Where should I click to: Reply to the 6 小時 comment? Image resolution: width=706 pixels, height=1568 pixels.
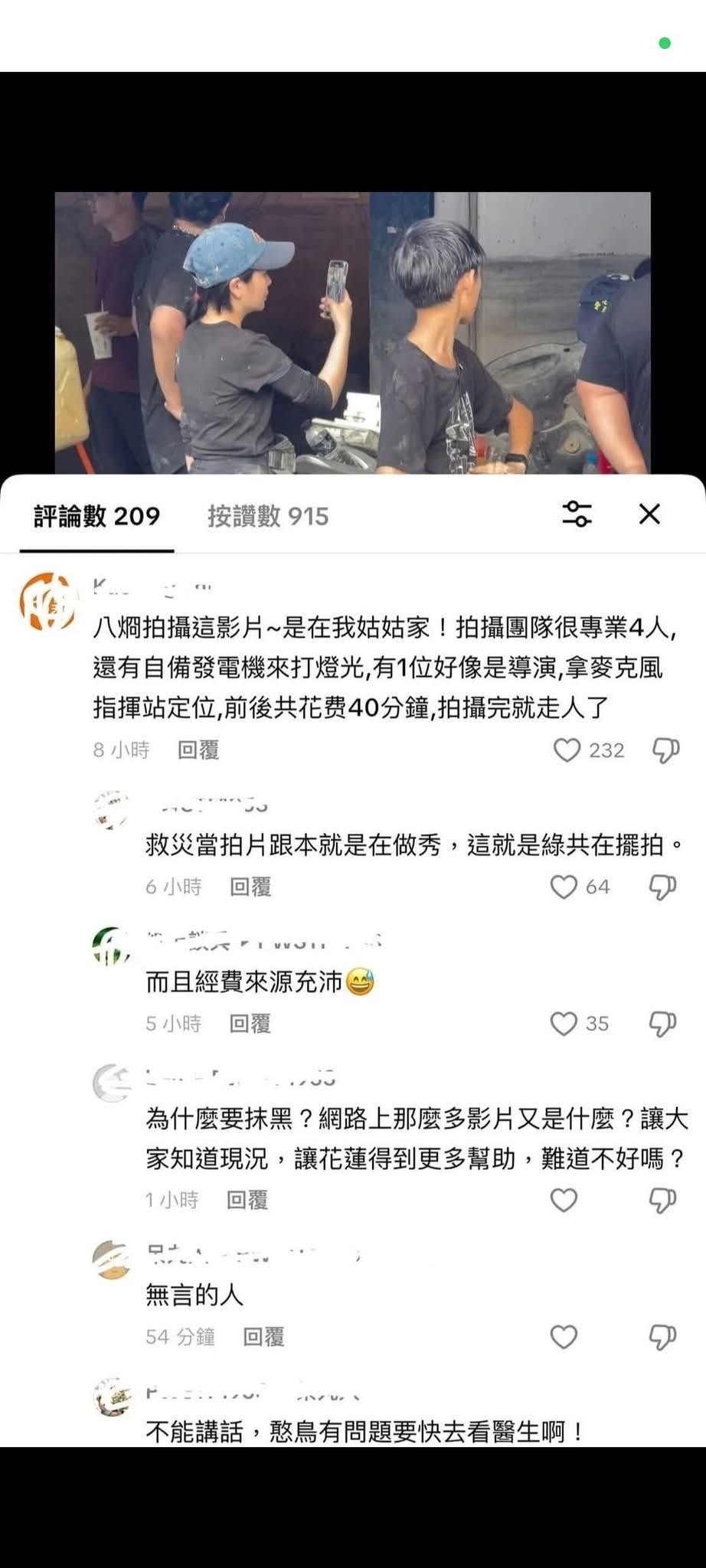(x=250, y=887)
